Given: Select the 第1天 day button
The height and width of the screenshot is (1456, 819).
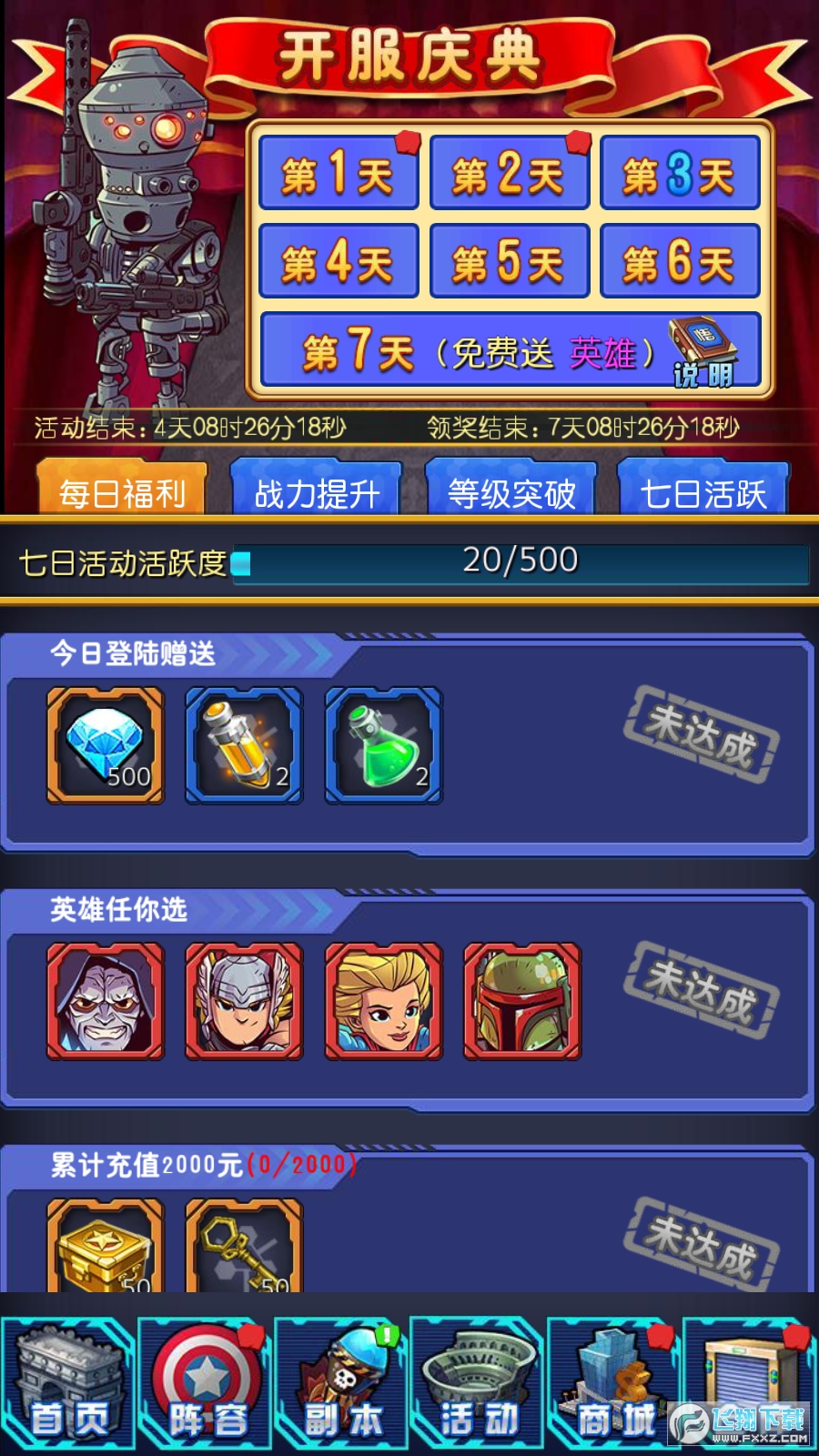Looking at the screenshot, I should click(338, 173).
